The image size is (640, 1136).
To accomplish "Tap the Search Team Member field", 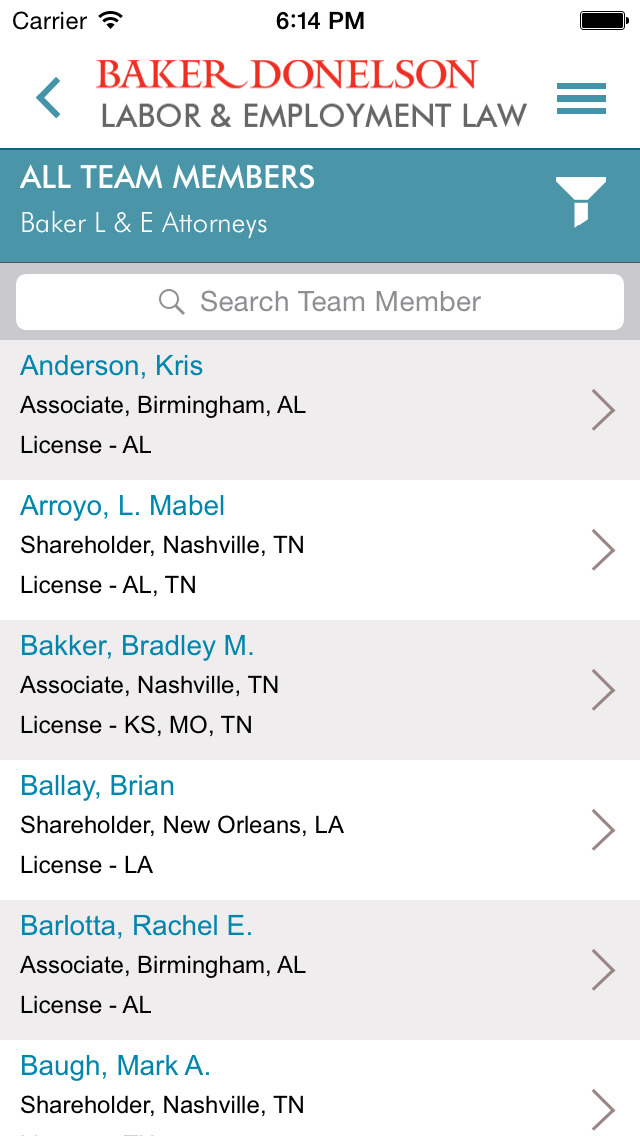I will [320, 301].
